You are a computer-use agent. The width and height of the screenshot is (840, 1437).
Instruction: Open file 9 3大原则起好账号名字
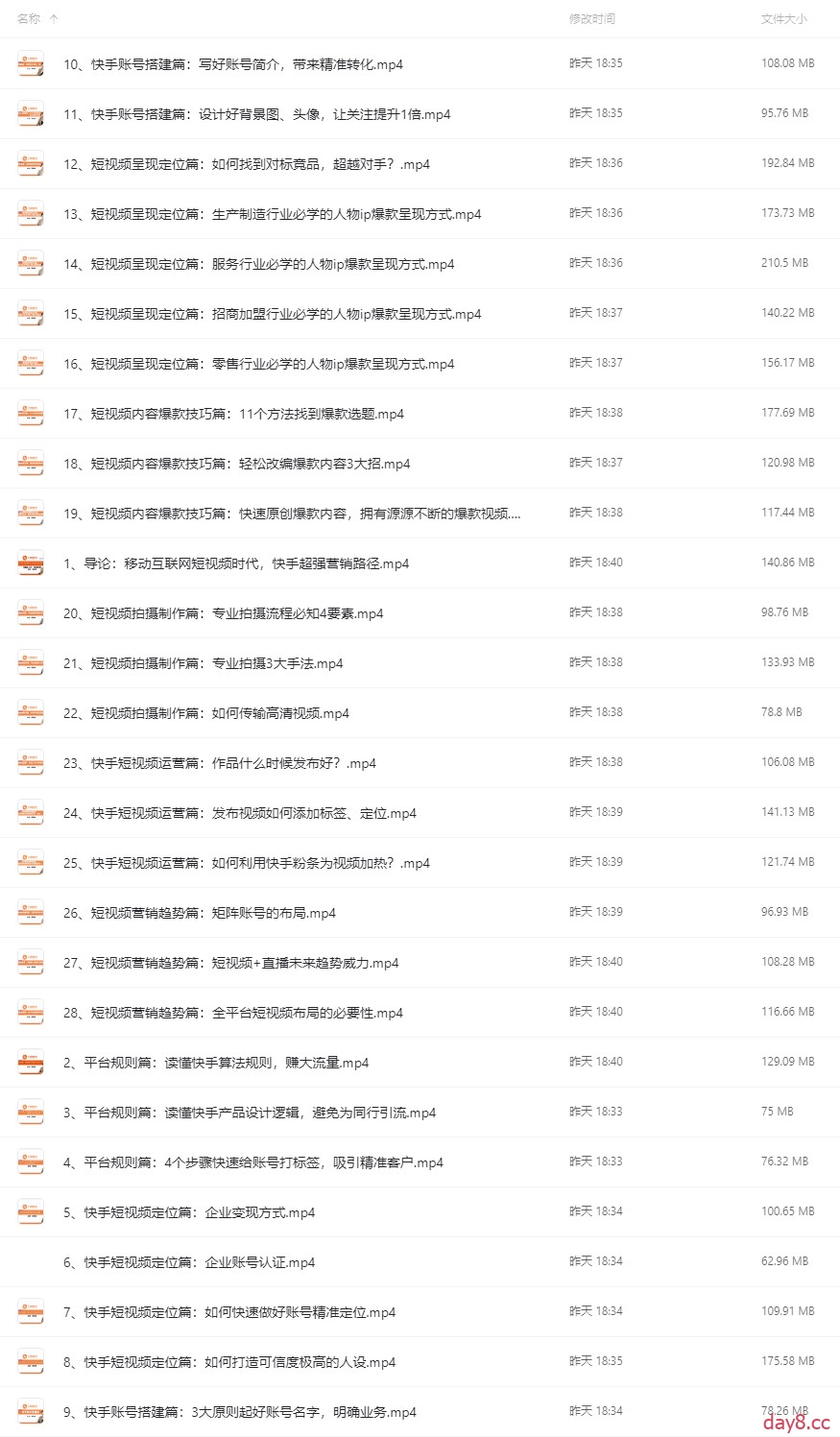pyautogui.click(x=240, y=1412)
